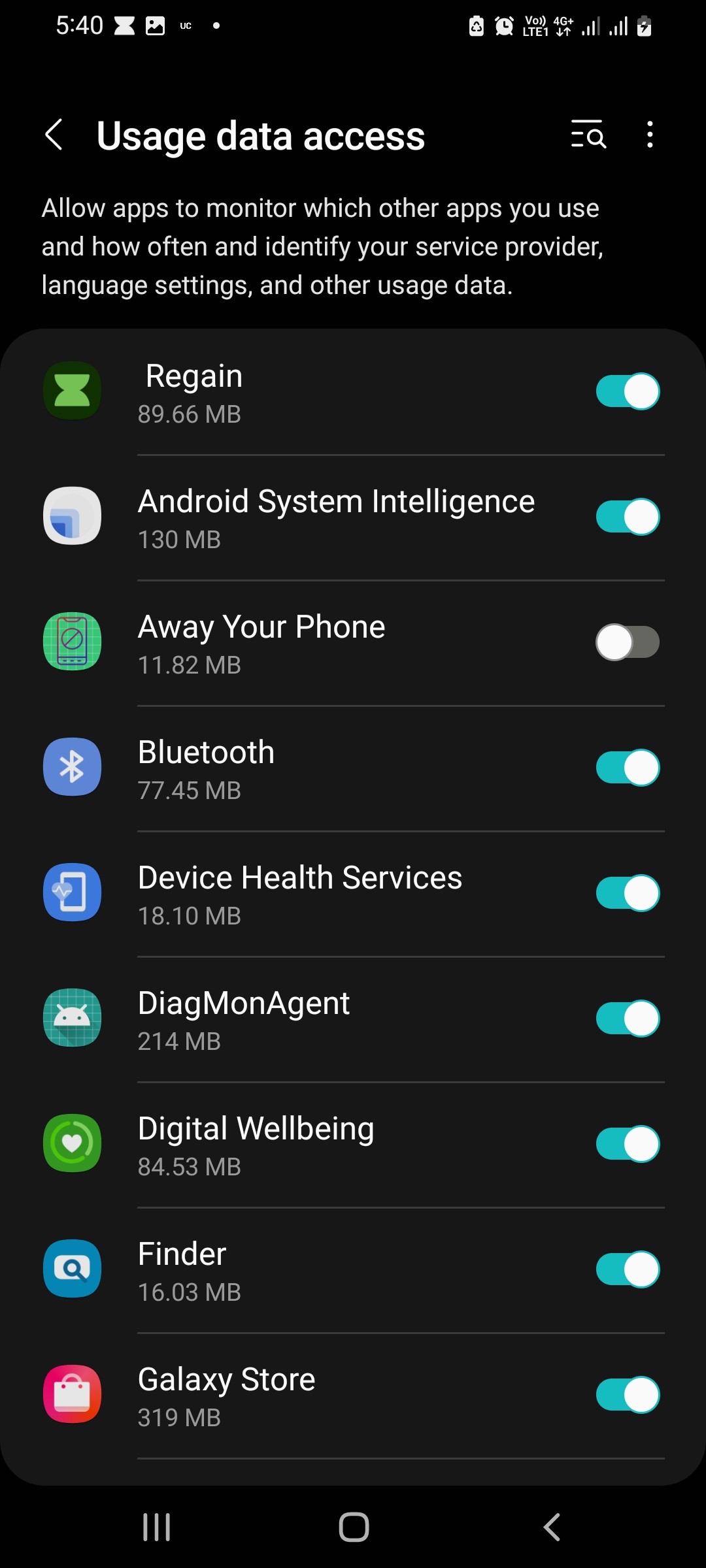Switch off Bluetooth usage data access
The image size is (706, 1568).
point(627,768)
